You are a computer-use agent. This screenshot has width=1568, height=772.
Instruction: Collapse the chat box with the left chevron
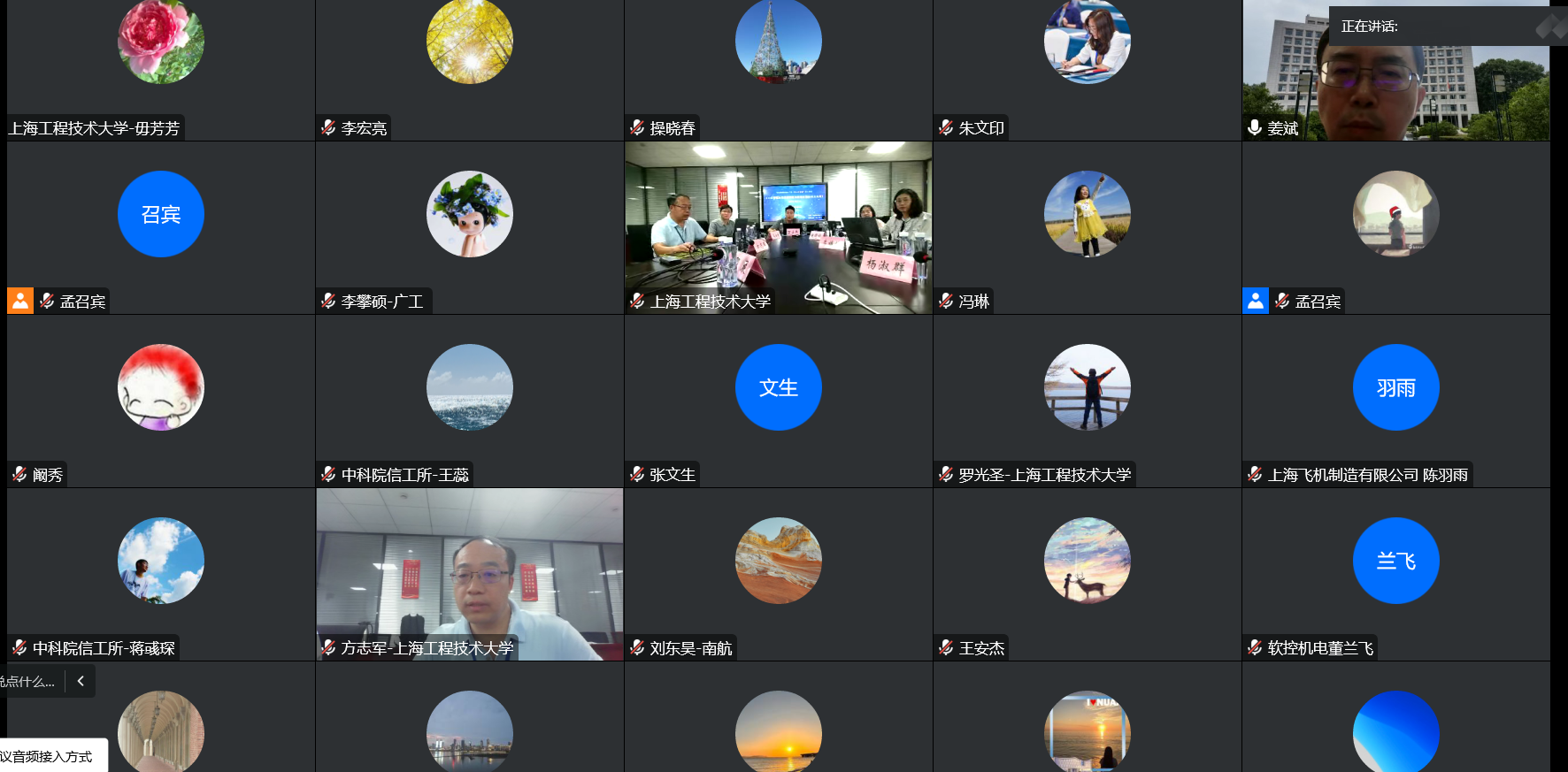tap(81, 681)
